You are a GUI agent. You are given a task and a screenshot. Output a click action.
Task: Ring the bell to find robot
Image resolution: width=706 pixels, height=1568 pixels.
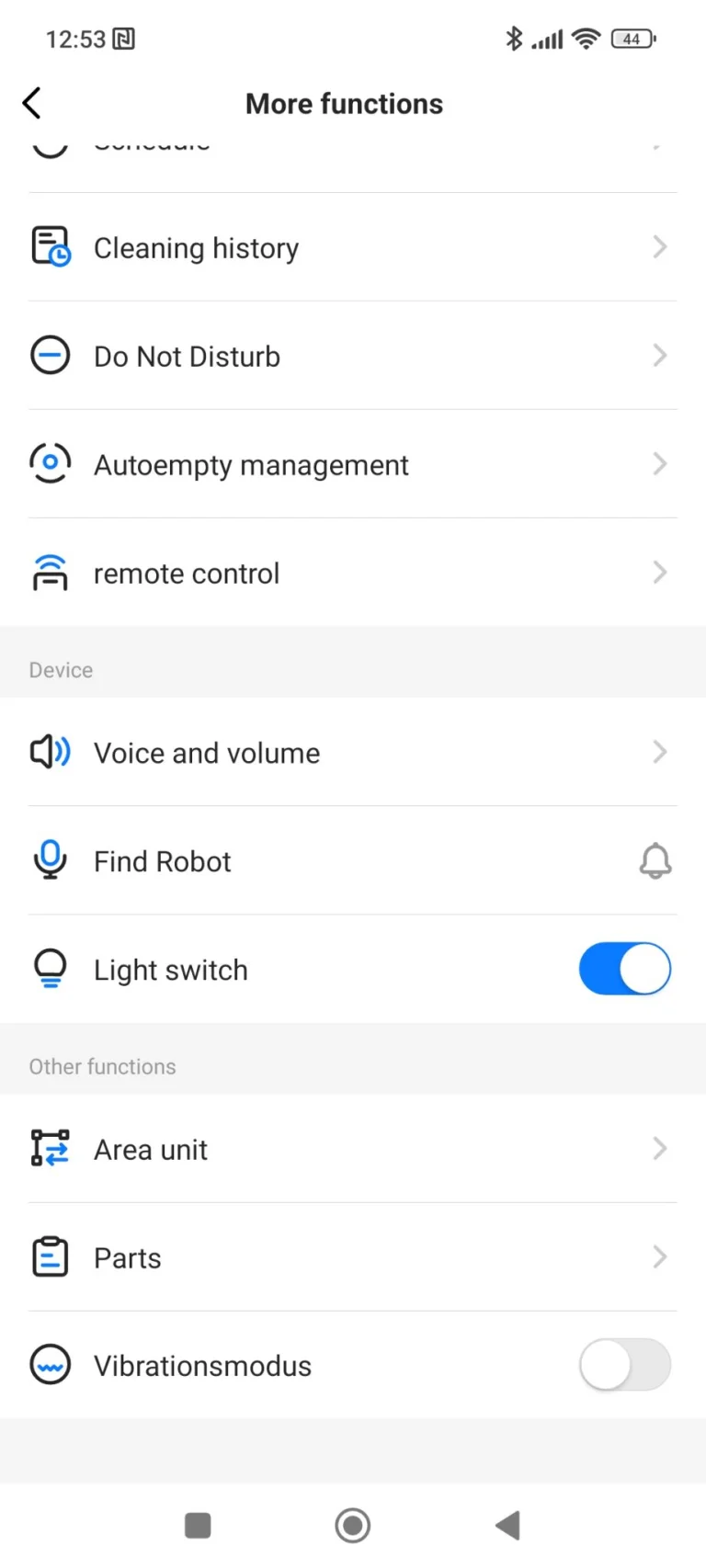pyautogui.click(x=655, y=861)
